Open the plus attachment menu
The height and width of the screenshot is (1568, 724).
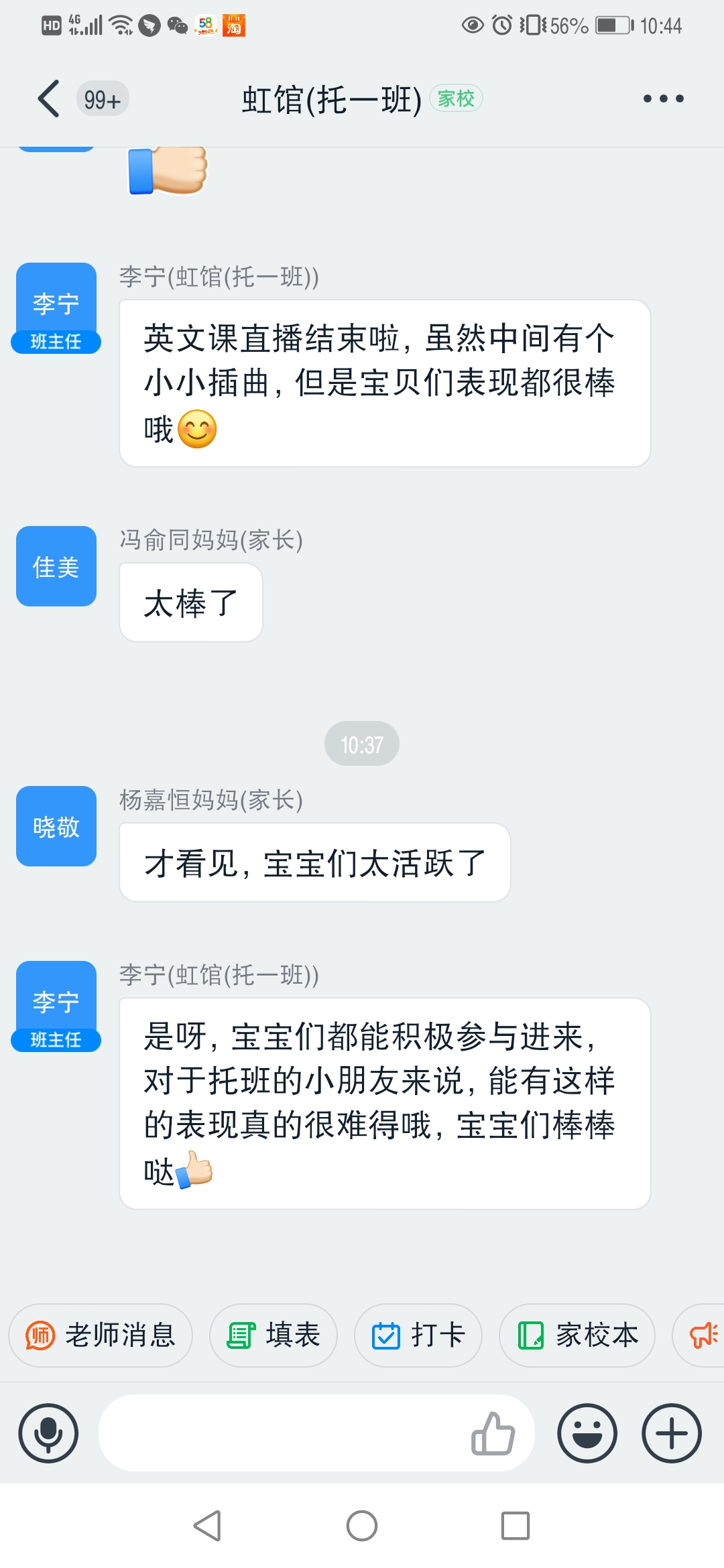pos(672,1433)
